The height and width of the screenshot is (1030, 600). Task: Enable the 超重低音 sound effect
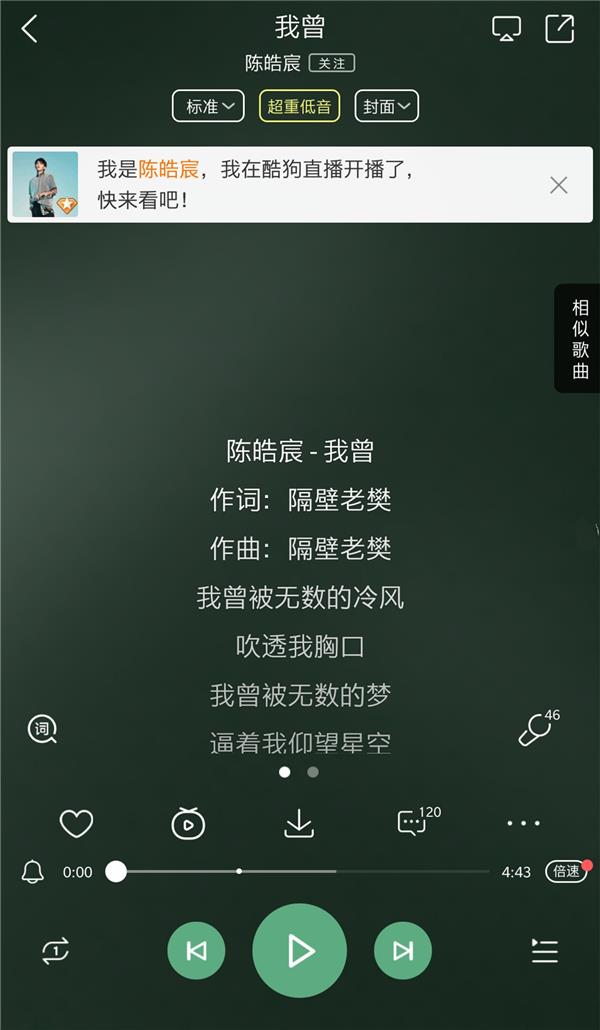299,106
